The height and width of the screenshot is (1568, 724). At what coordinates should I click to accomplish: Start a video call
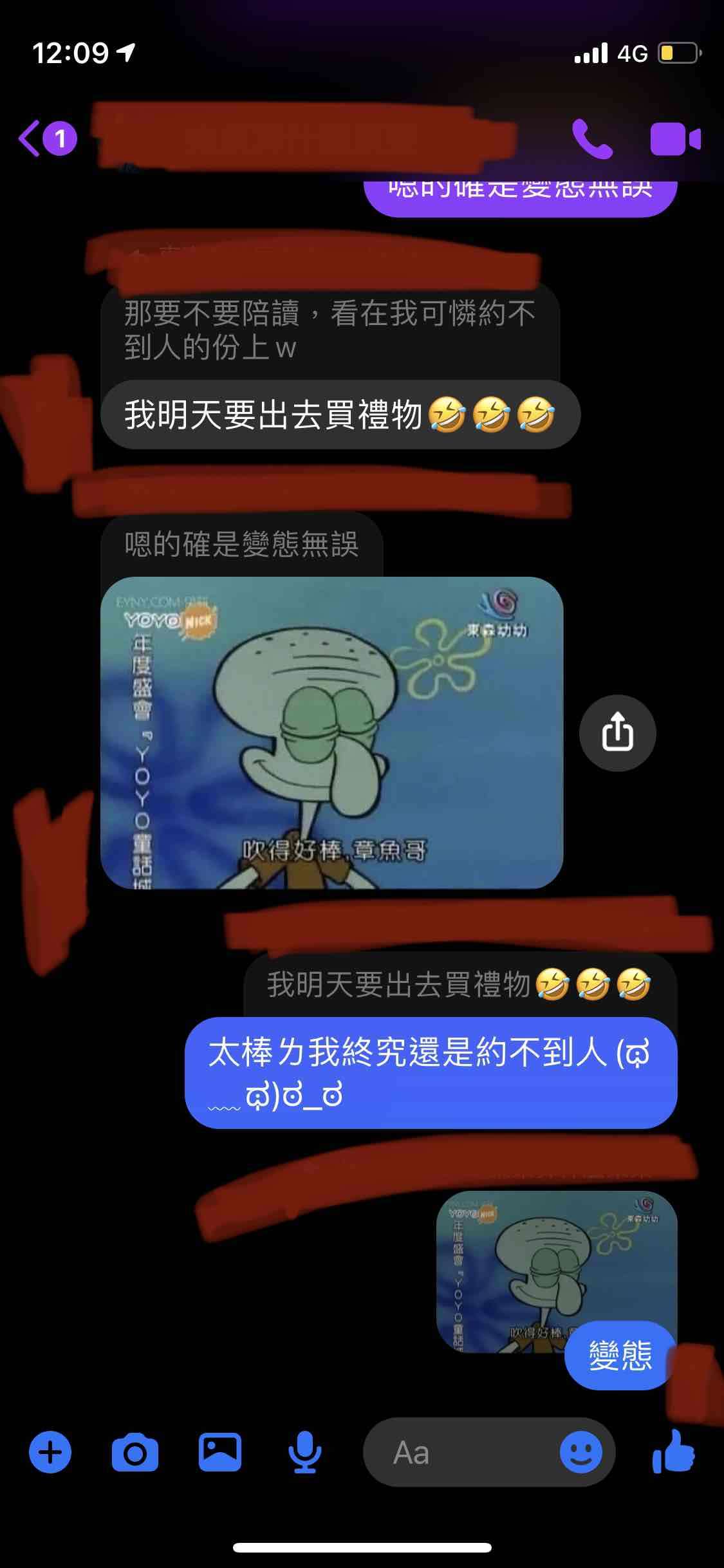[675, 139]
